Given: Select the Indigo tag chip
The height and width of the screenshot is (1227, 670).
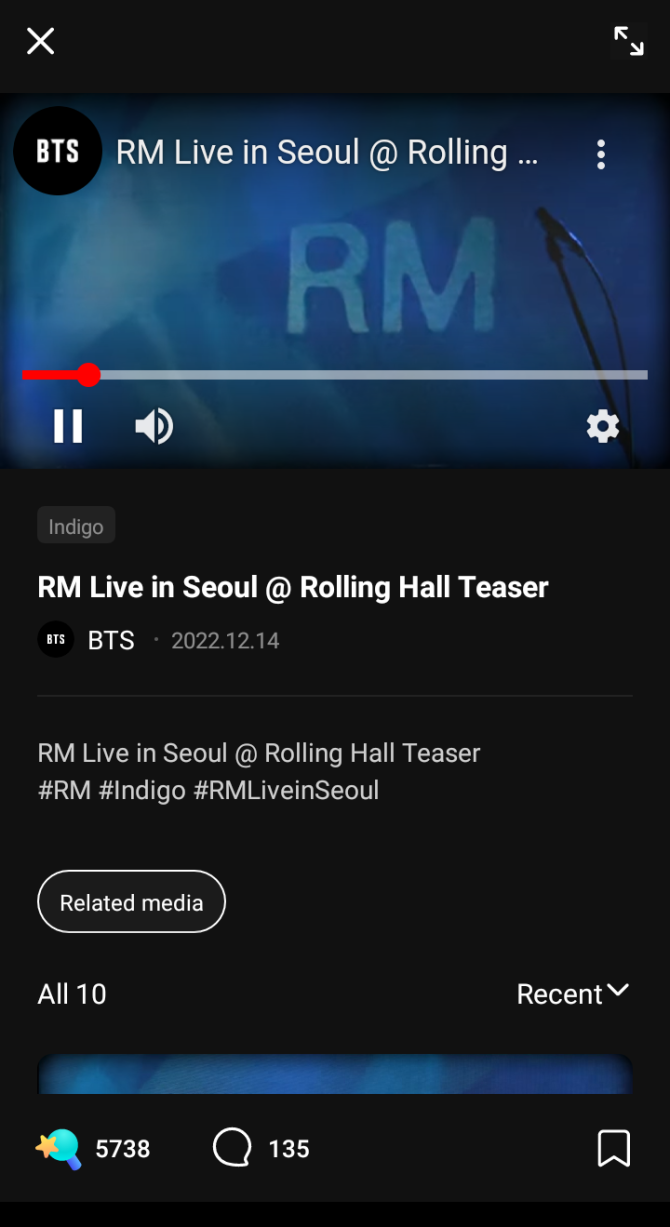Looking at the screenshot, I should click(76, 526).
